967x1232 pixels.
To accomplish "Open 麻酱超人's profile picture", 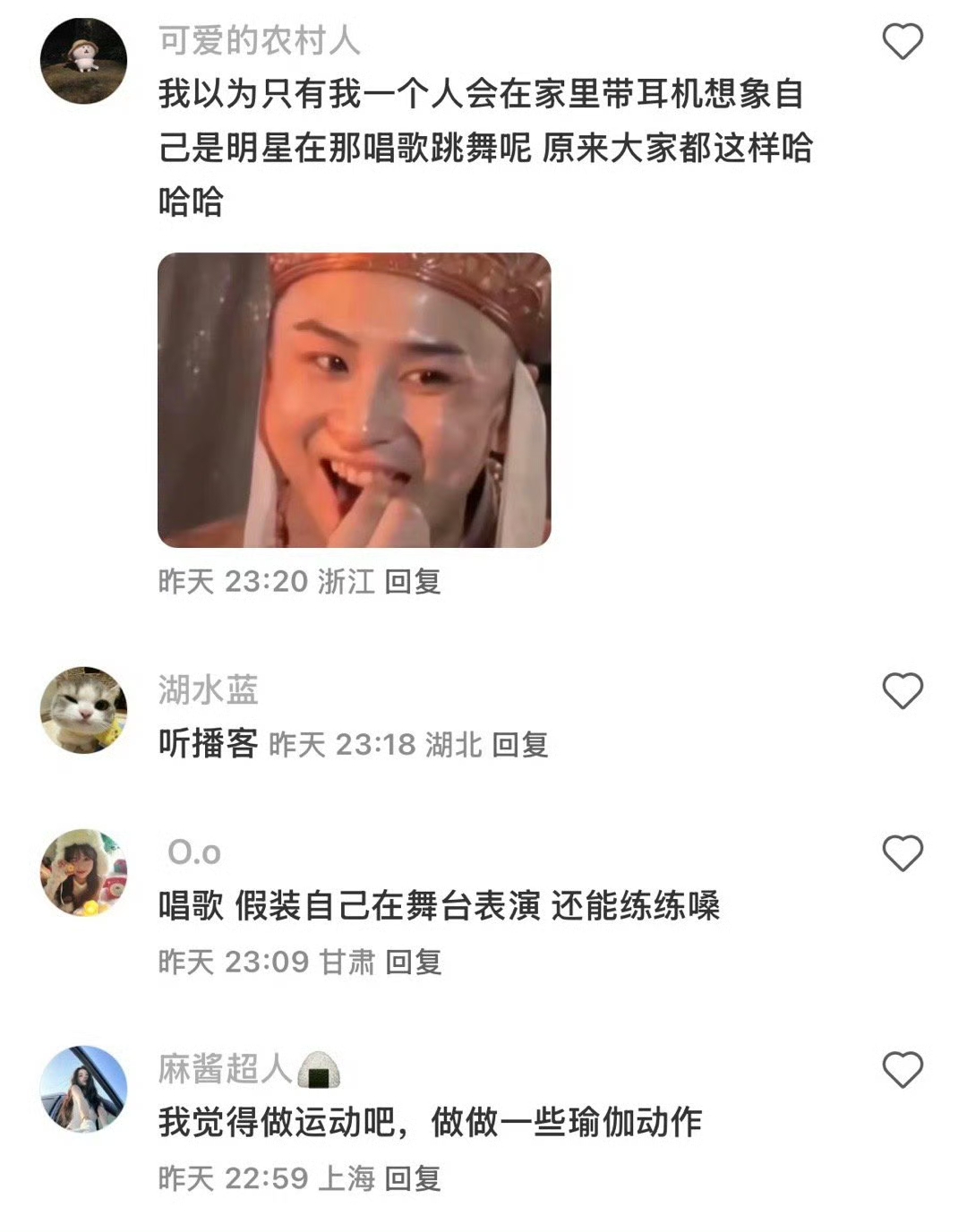I will [x=84, y=1089].
